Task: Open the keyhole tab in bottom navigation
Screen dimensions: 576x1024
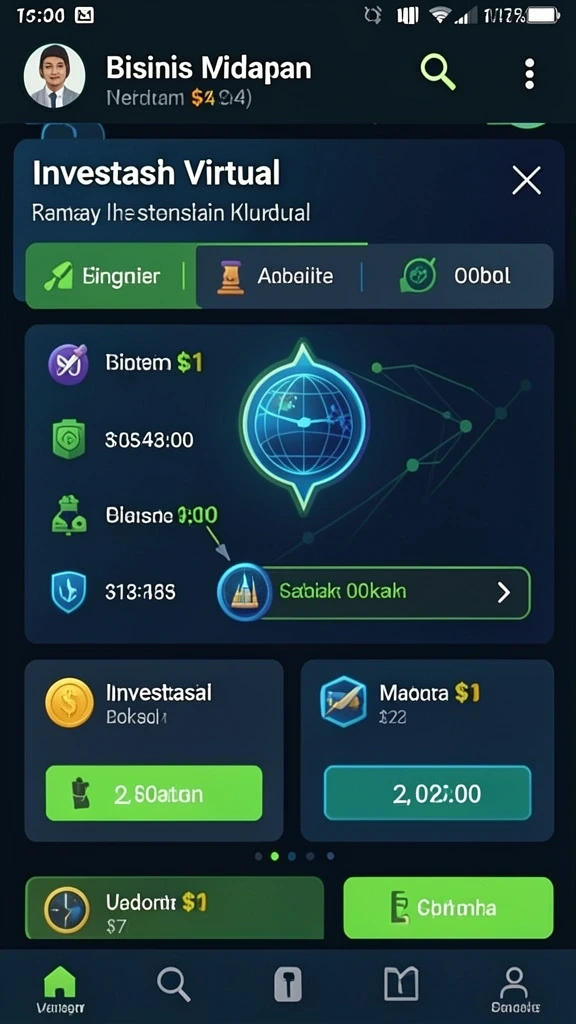Action: [x=287, y=984]
